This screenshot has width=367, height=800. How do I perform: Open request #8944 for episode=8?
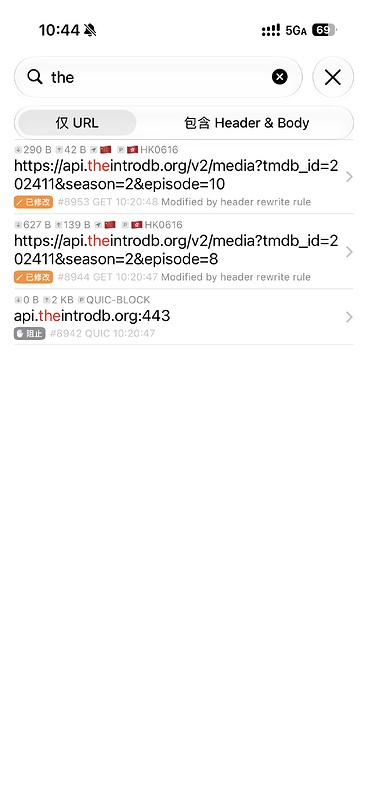click(x=183, y=252)
